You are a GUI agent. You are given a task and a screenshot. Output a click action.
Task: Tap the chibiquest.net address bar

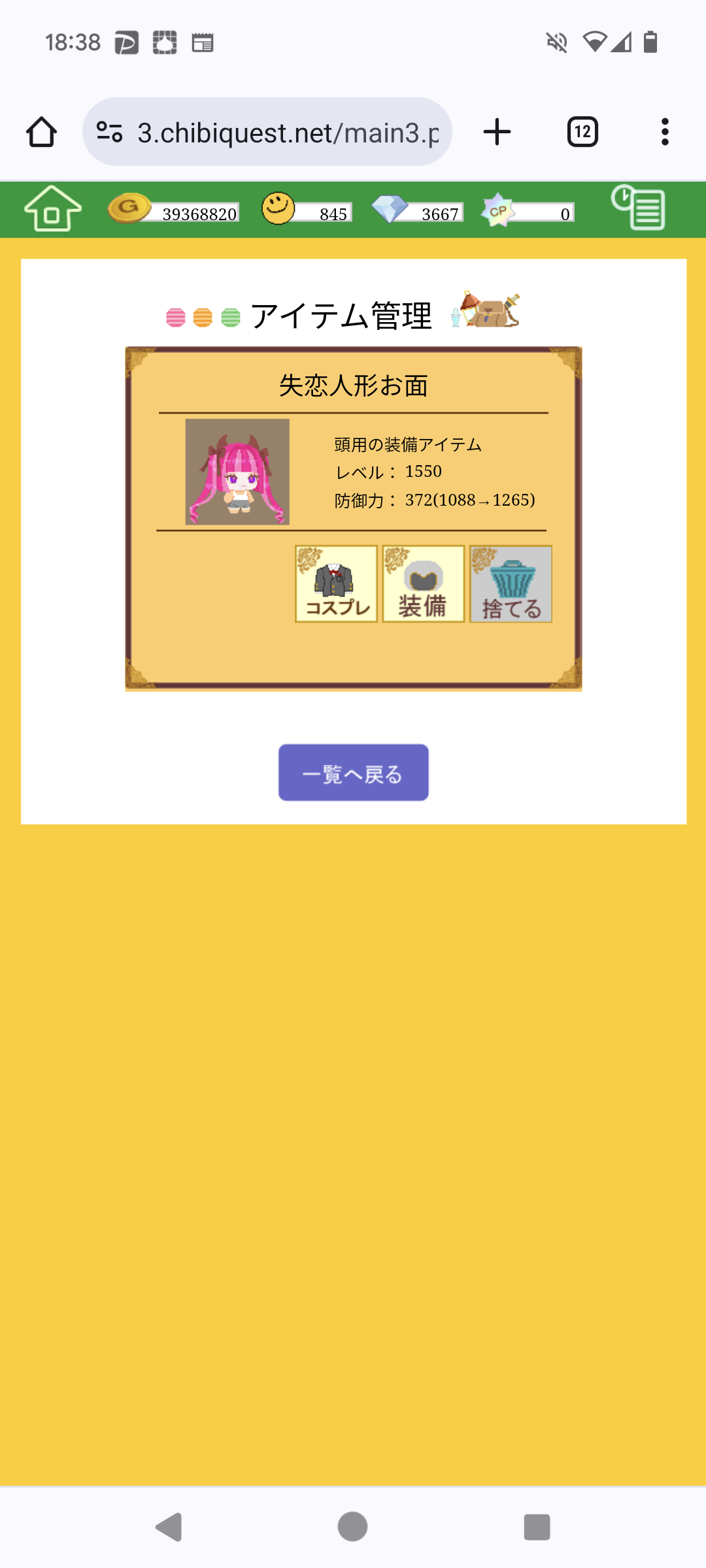pos(267,132)
